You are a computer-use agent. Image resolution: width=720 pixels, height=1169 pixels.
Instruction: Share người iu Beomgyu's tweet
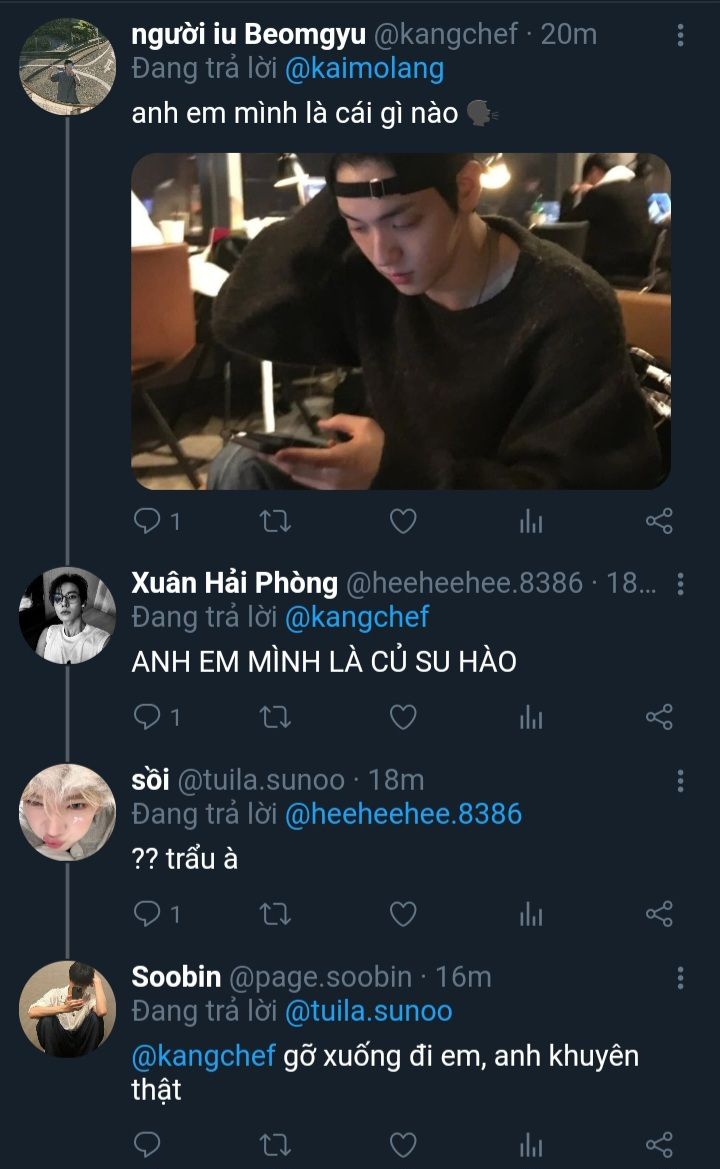[x=659, y=521]
